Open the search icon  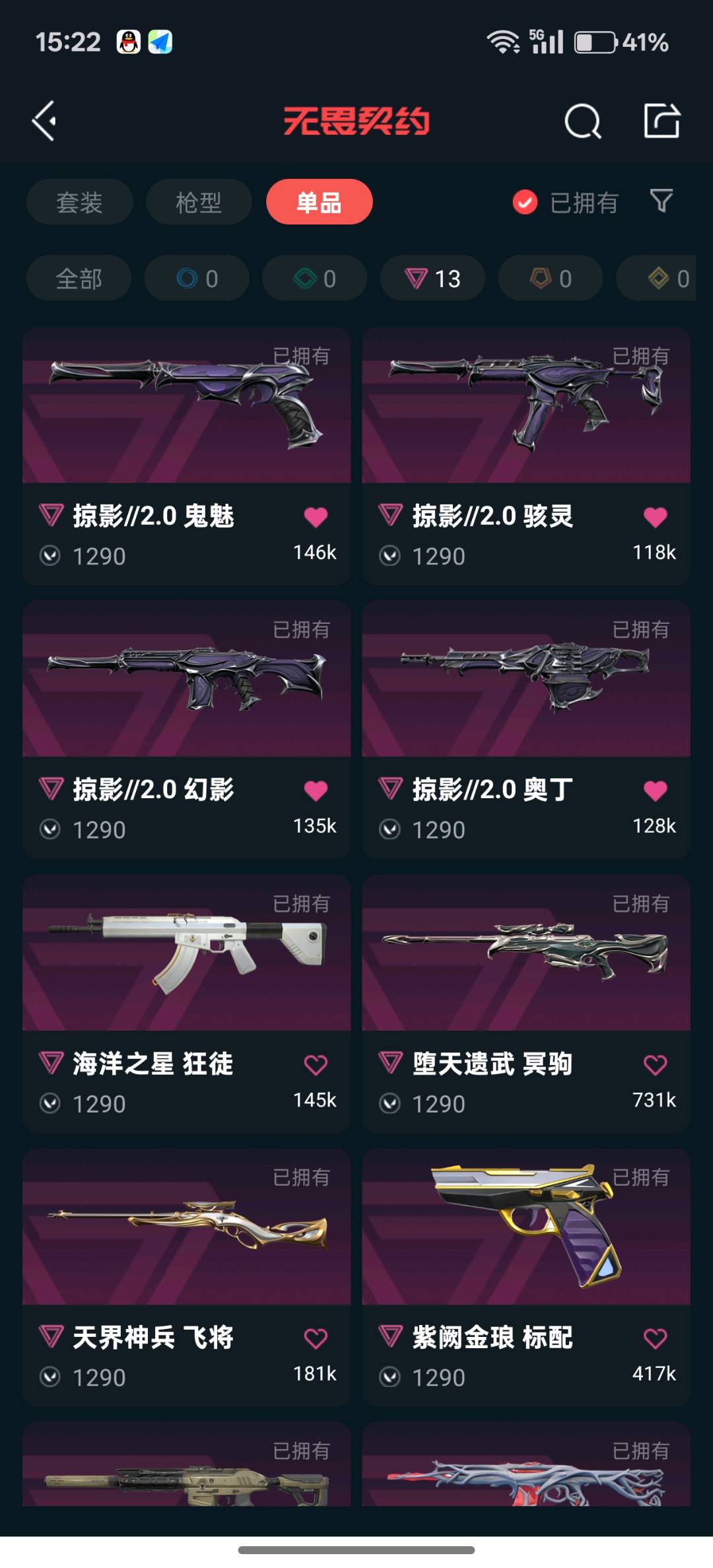click(x=582, y=121)
